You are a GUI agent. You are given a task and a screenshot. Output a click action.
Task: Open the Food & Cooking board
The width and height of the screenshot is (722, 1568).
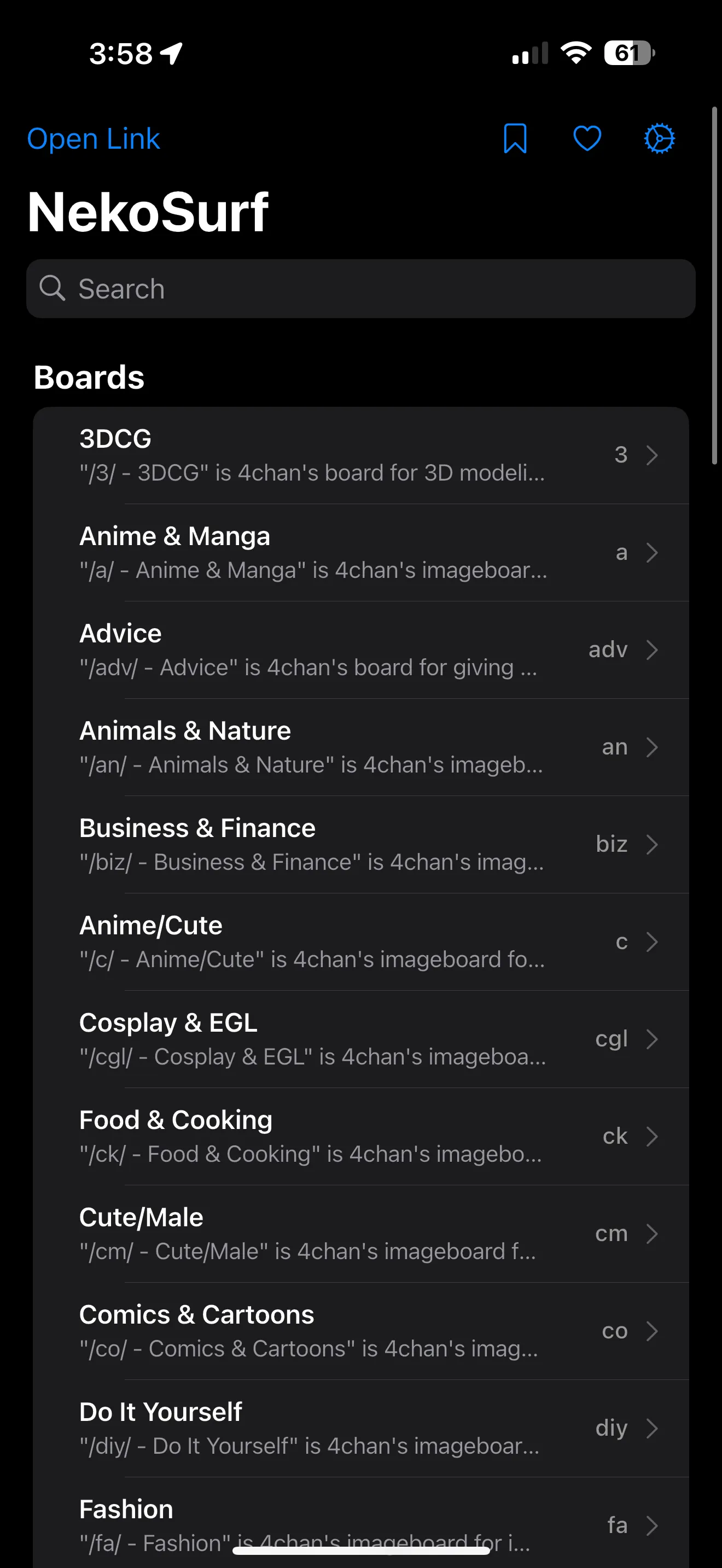coord(360,1137)
